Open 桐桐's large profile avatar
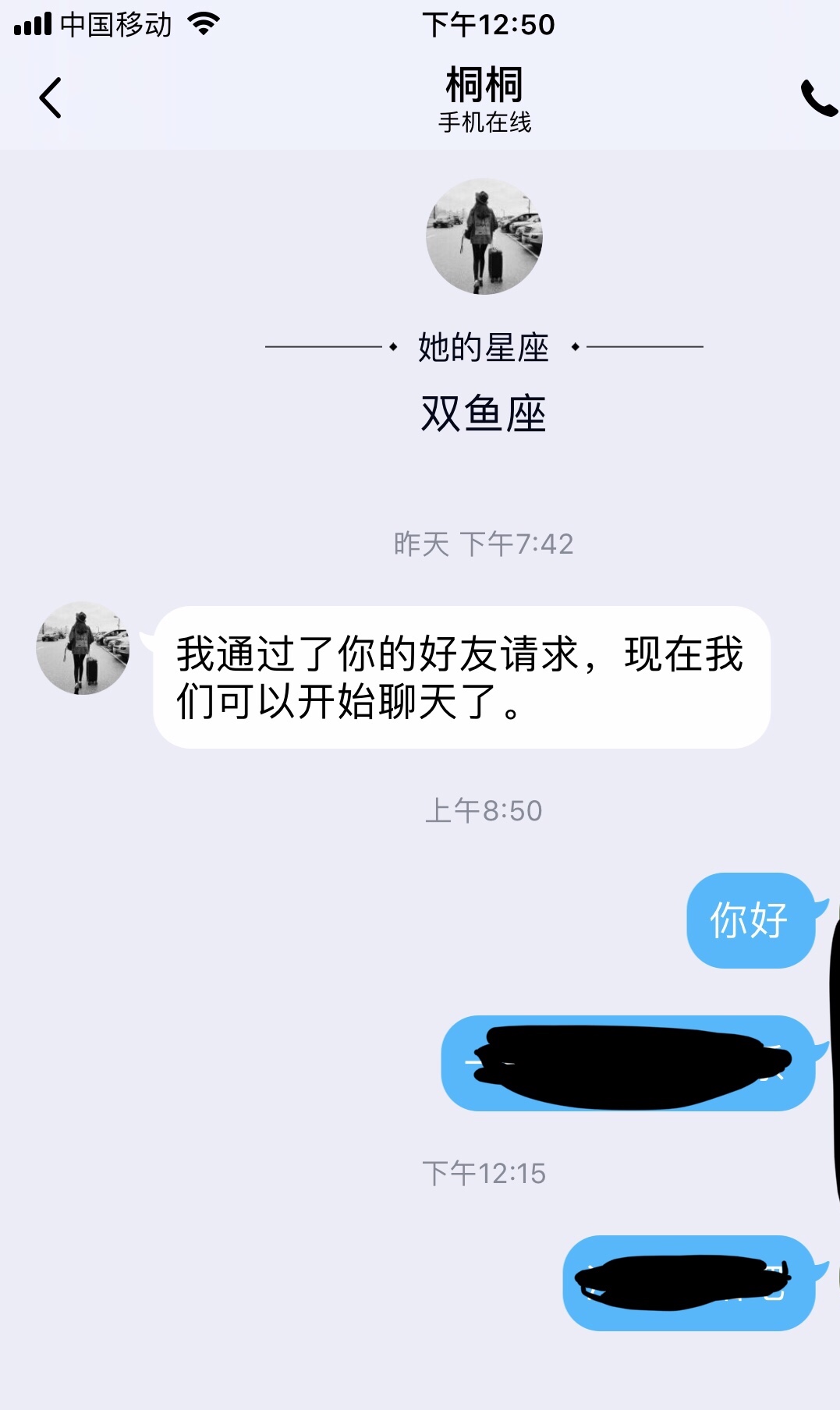 tap(483, 238)
